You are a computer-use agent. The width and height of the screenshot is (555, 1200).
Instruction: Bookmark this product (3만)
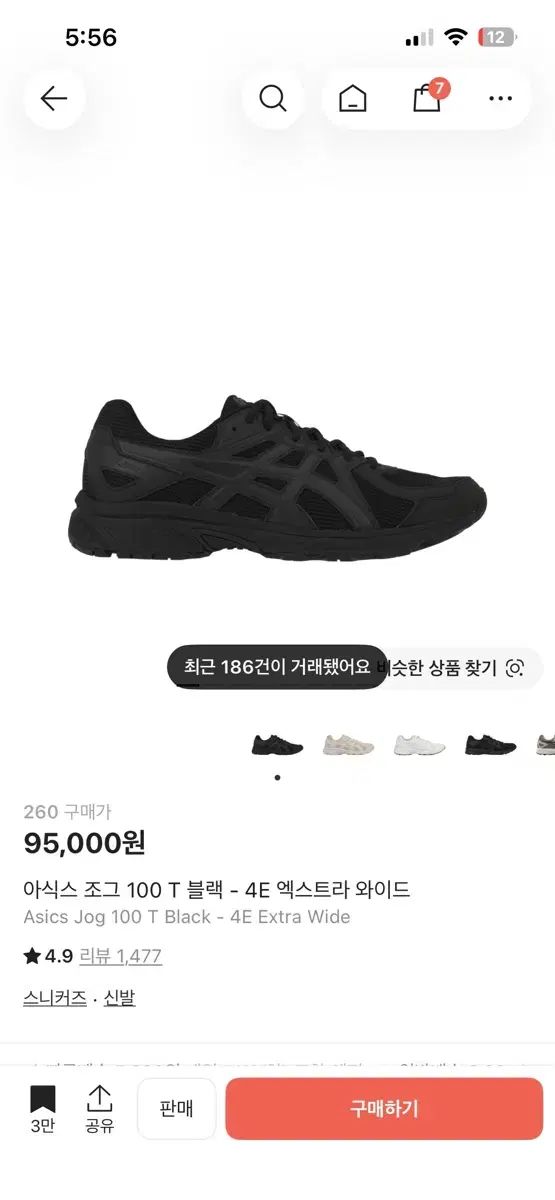[x=42, y=1110]
